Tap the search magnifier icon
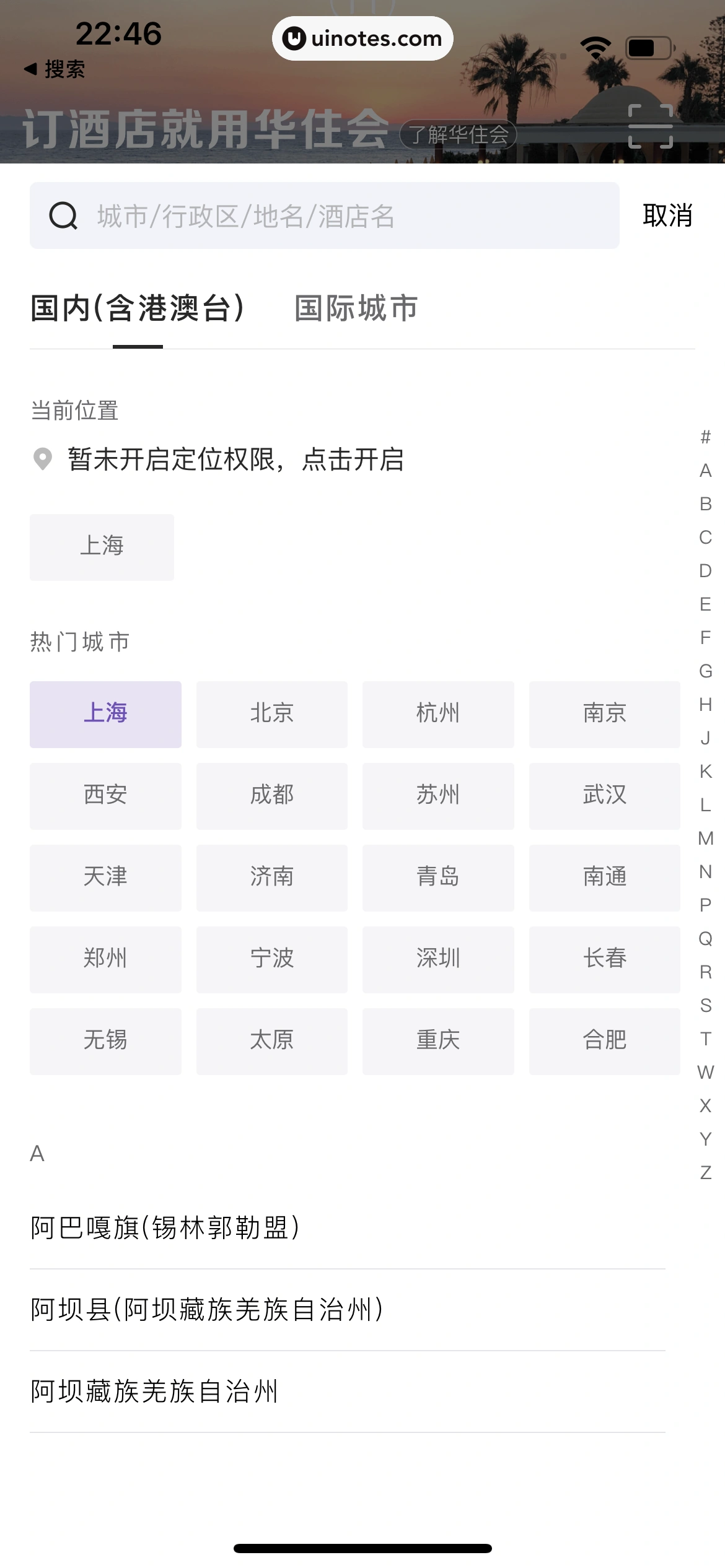Screen dimensions: 725x1568 [64, 217]
